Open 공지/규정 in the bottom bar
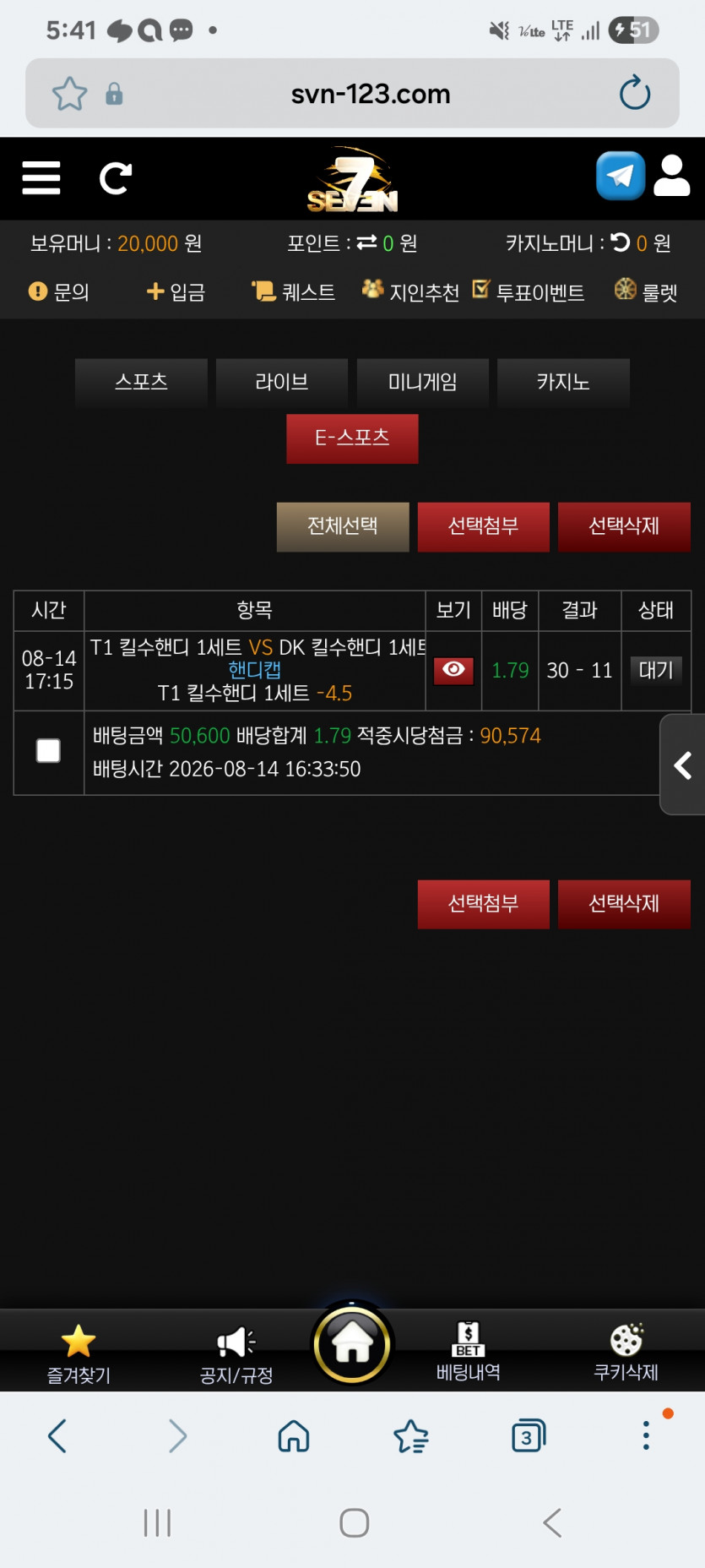Screen dimensions: 705x1568 (236, 1355)
